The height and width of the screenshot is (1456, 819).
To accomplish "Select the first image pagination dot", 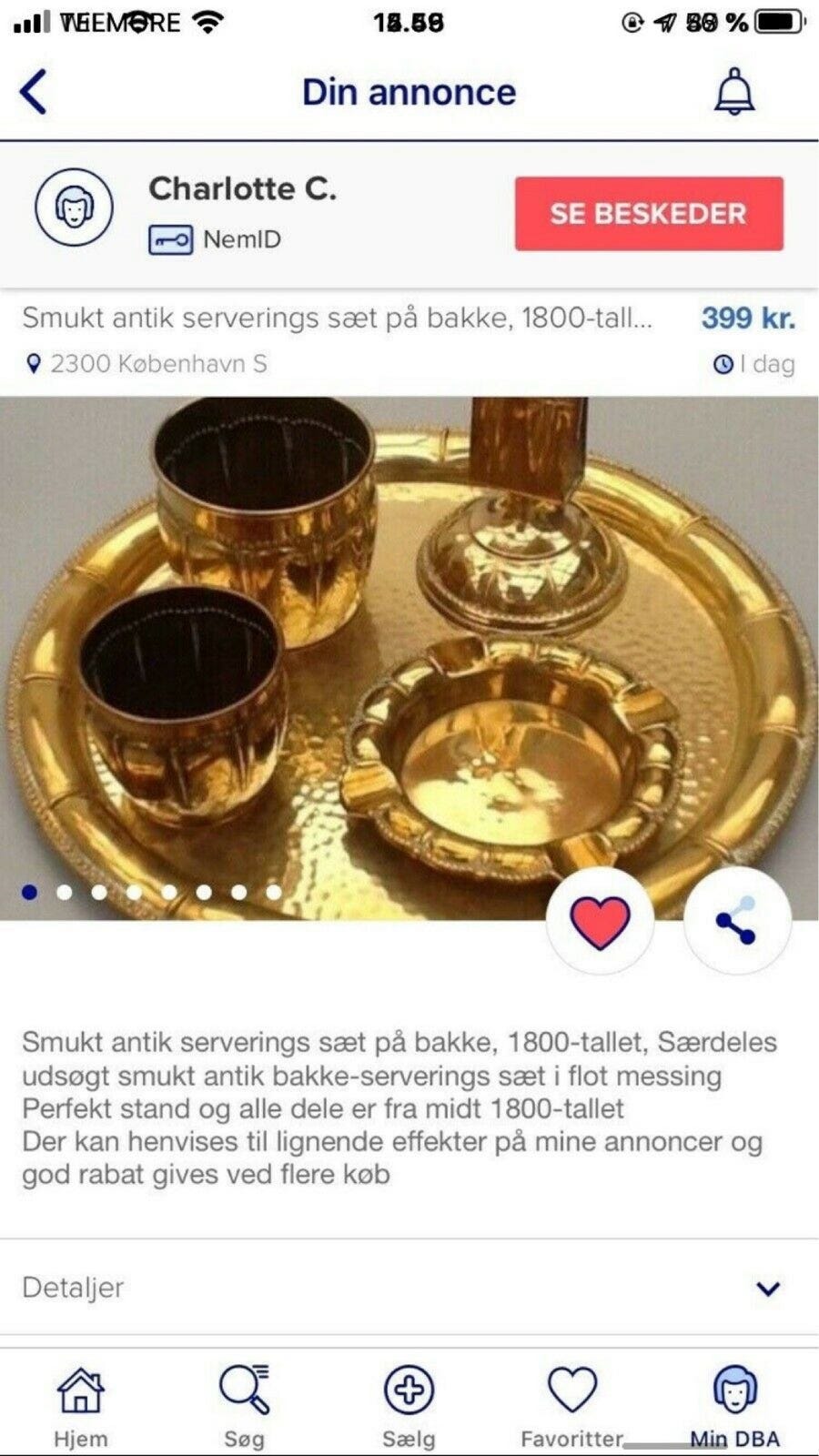I will click(30, 893).
